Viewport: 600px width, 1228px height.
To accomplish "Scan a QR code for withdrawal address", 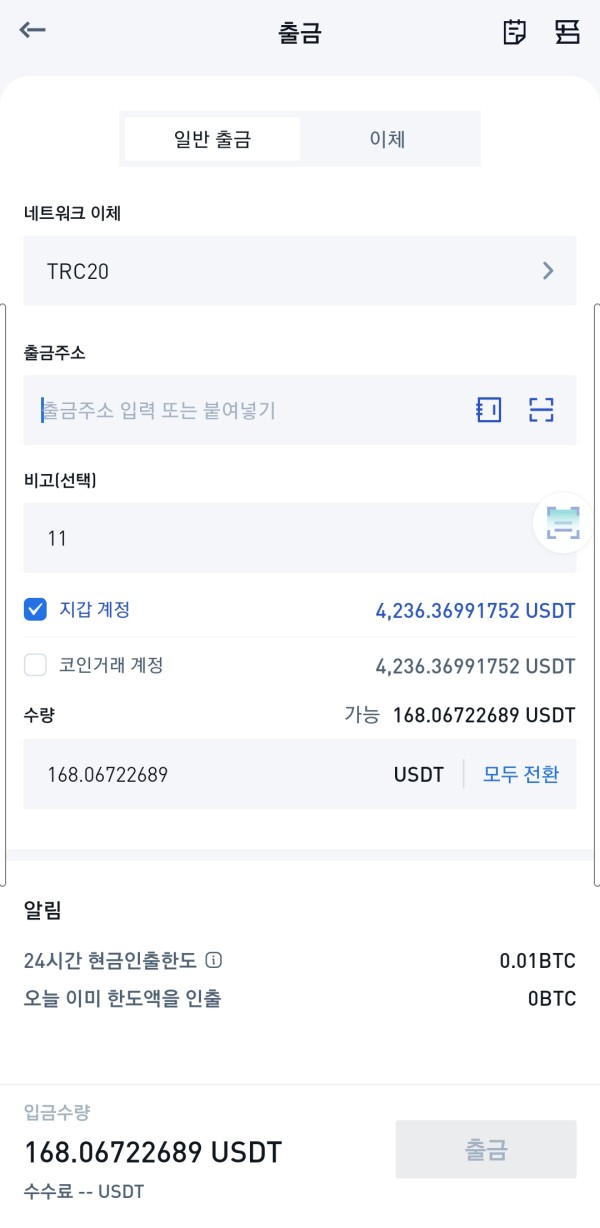I will click(541, 409).
